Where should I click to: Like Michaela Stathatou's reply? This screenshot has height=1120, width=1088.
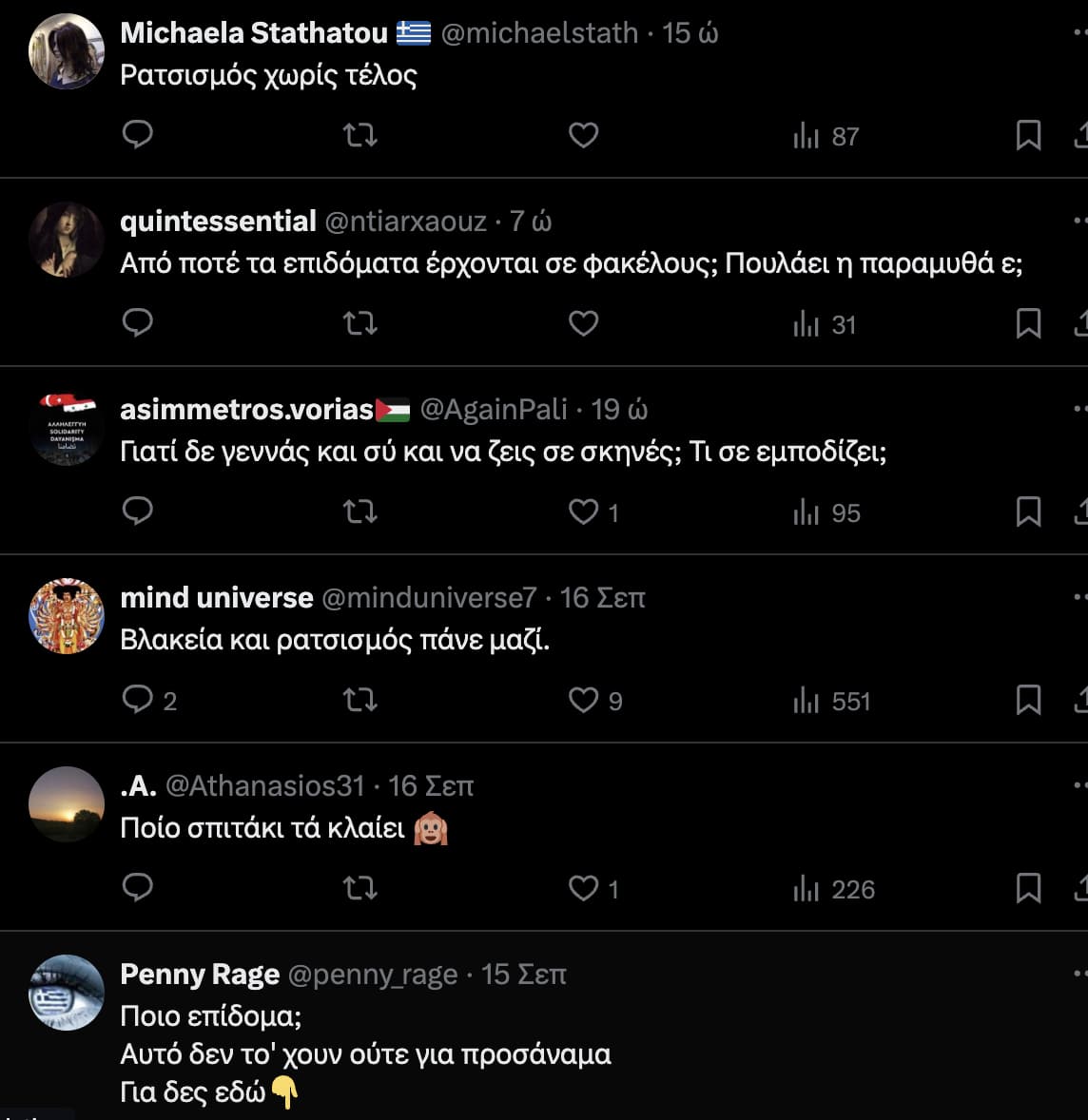point(583,136)
